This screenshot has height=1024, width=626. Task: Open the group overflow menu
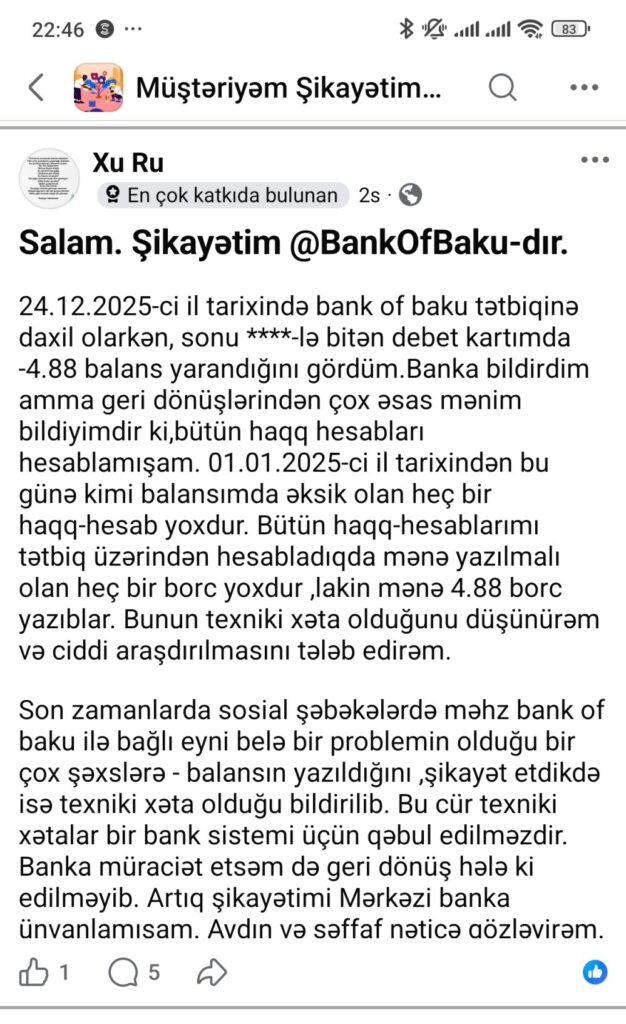tap(584, 88)
